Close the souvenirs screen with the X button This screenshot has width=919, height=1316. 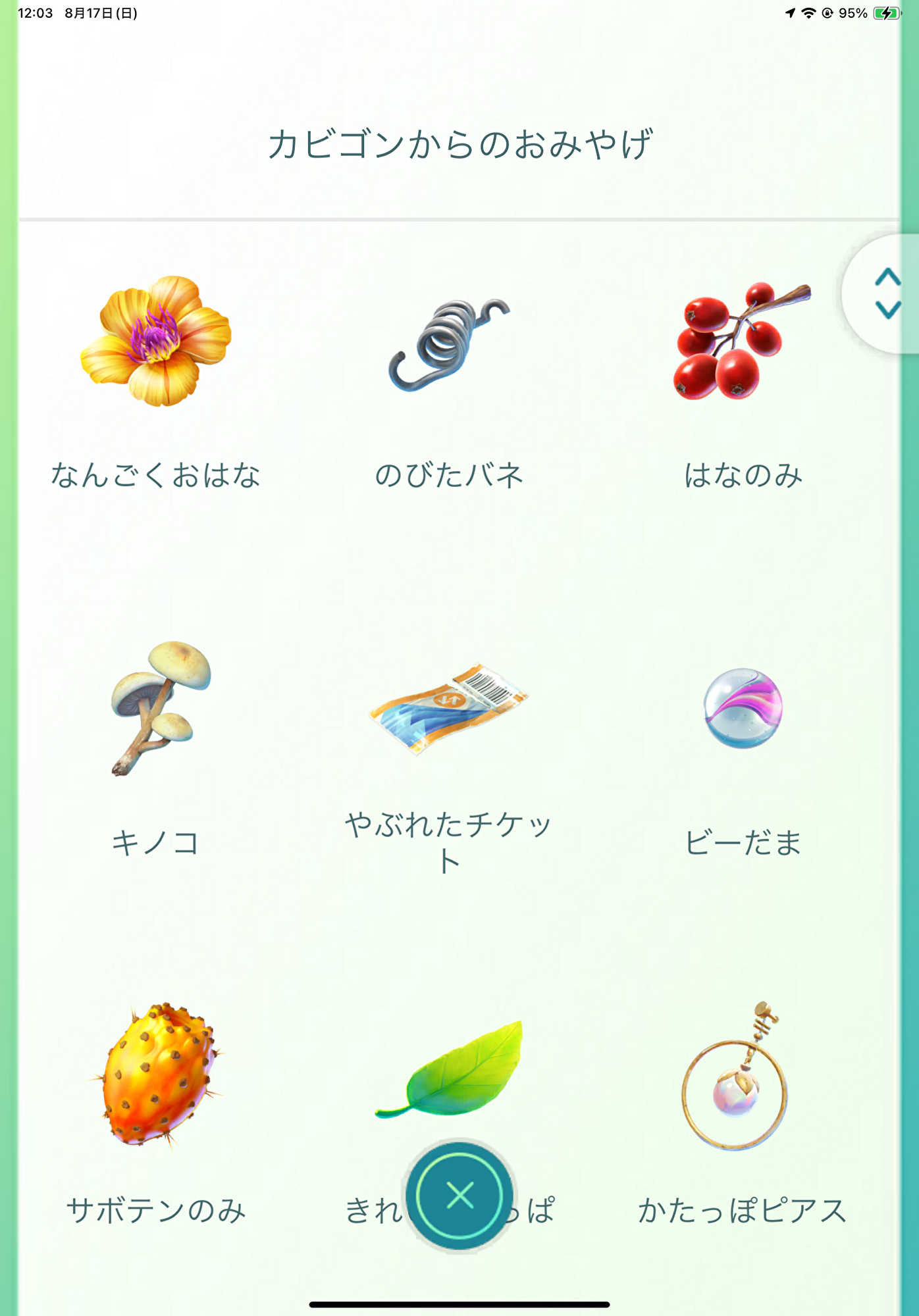tap(459, 1195)
